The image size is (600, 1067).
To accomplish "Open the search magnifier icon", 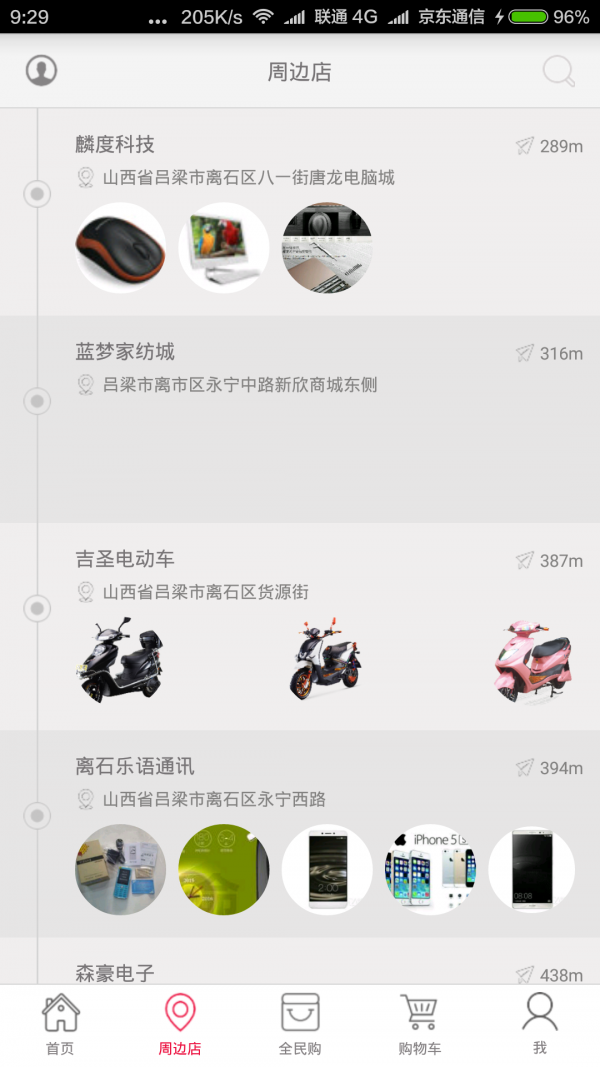I will (x=558, y=71).
